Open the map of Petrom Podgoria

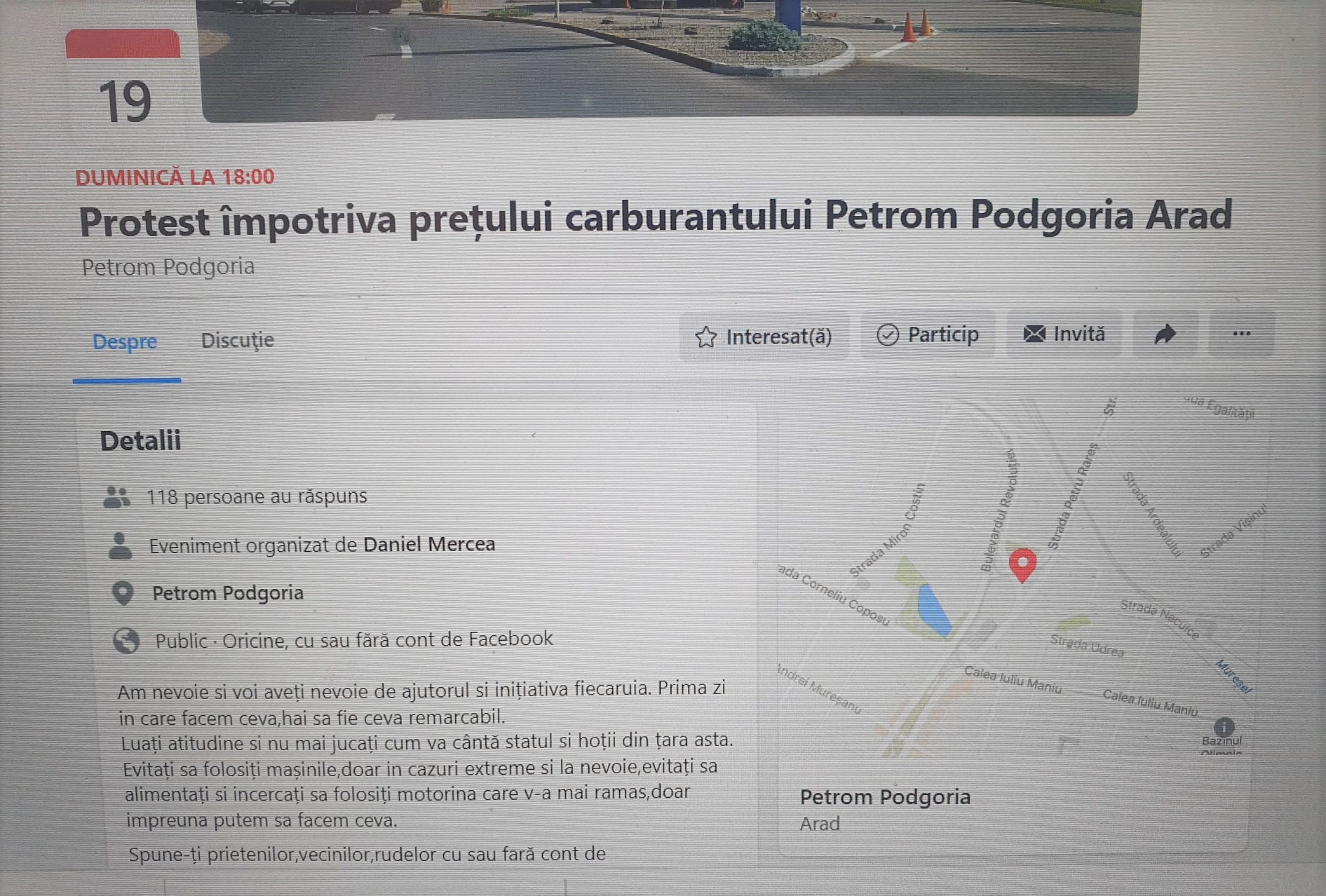1017,582
